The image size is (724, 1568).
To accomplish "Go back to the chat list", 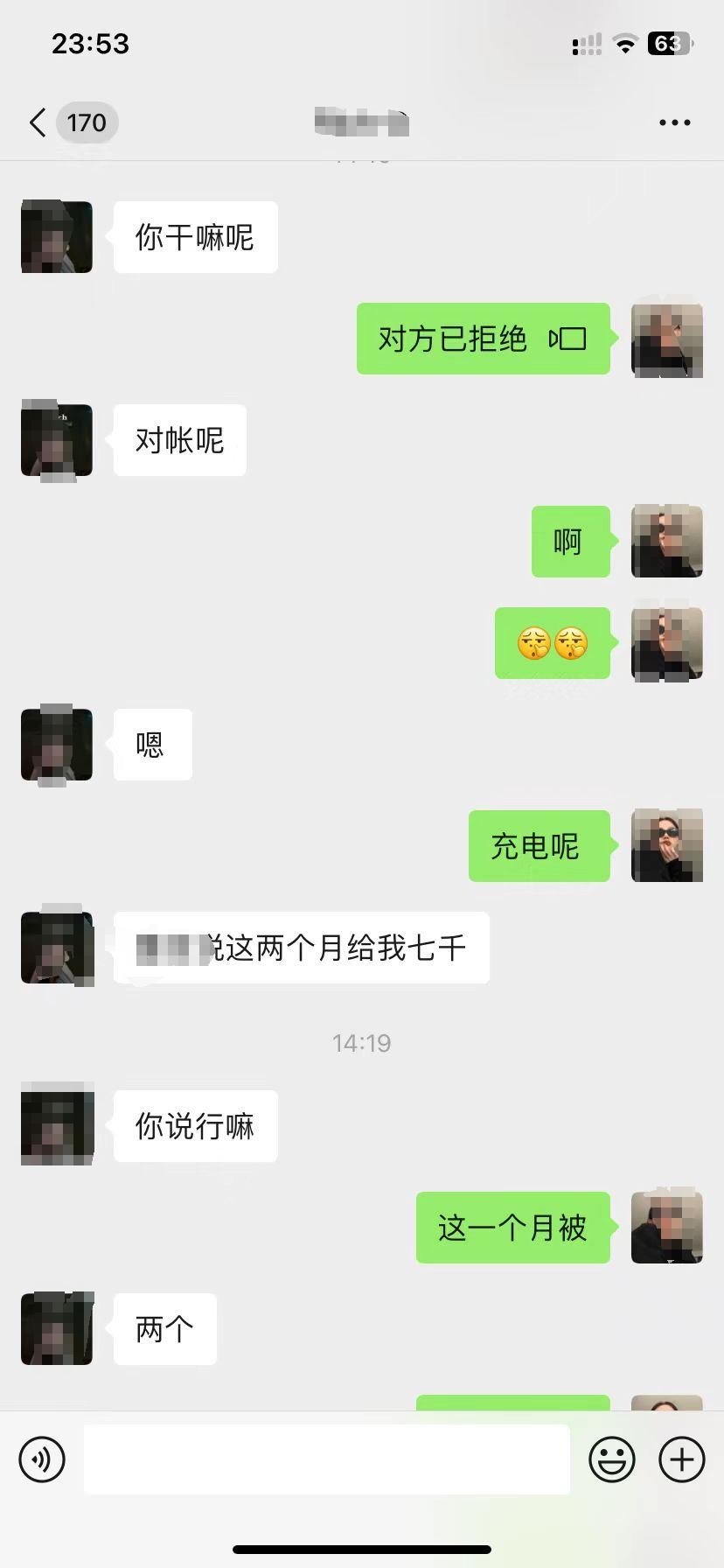I will point(38,122).
